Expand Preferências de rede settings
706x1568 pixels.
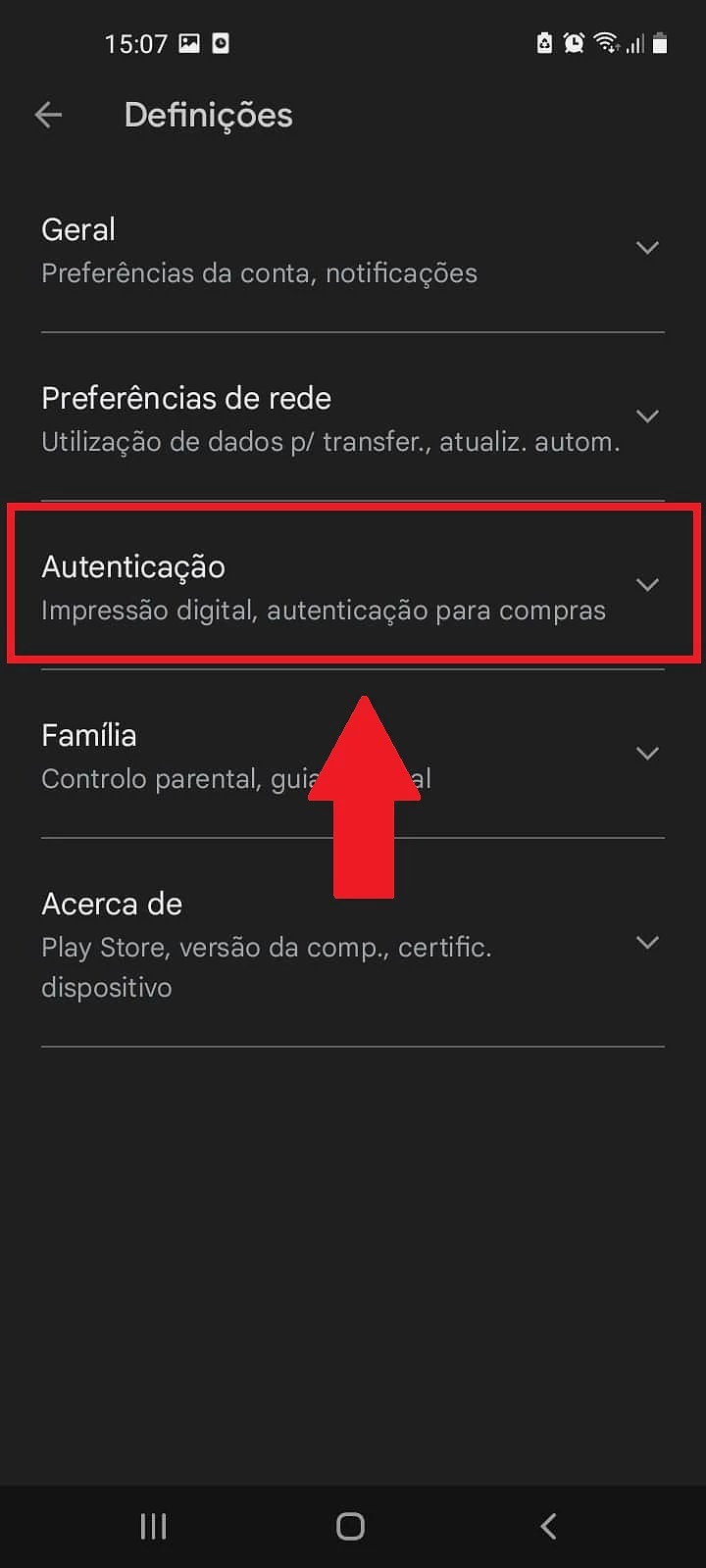pos(353,417)
